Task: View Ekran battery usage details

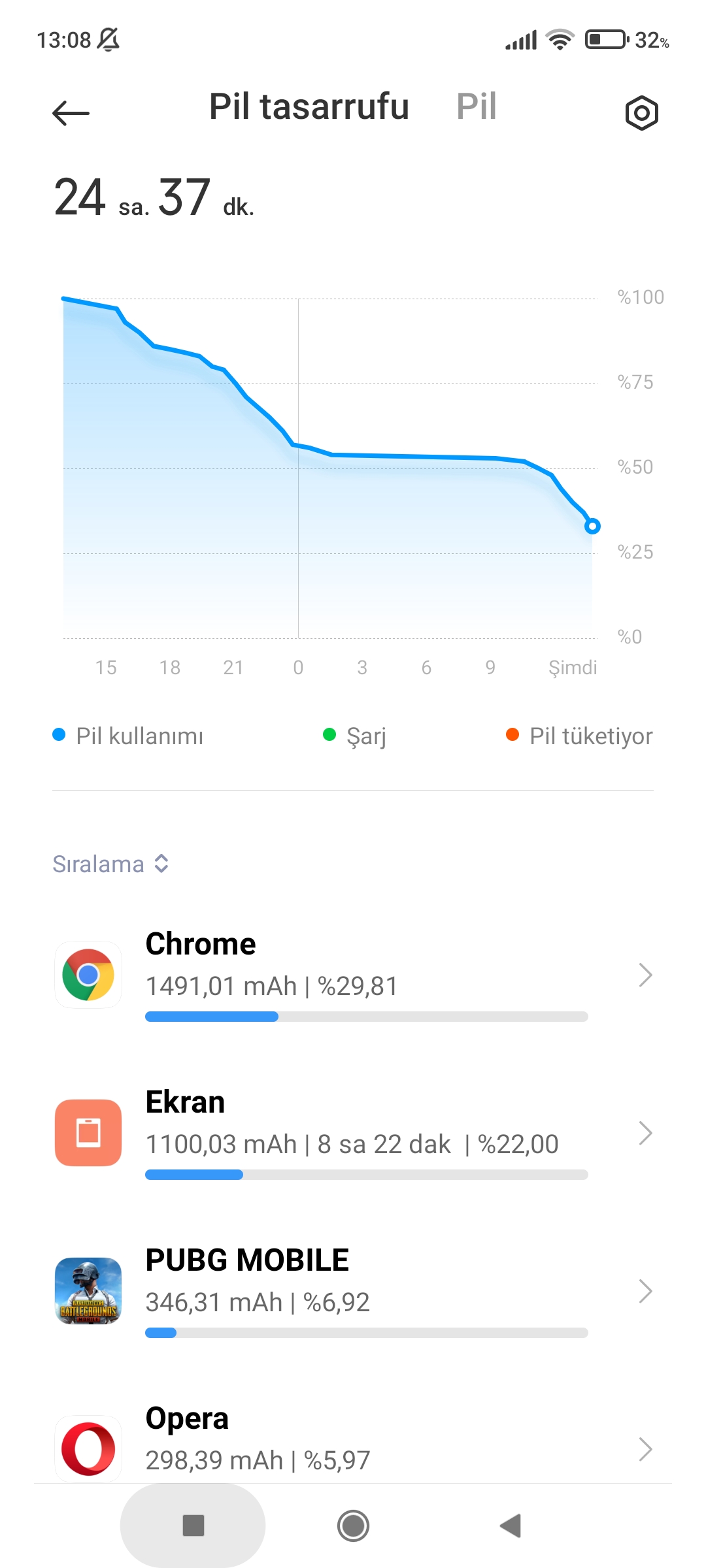Action: tap(353, 1133)
